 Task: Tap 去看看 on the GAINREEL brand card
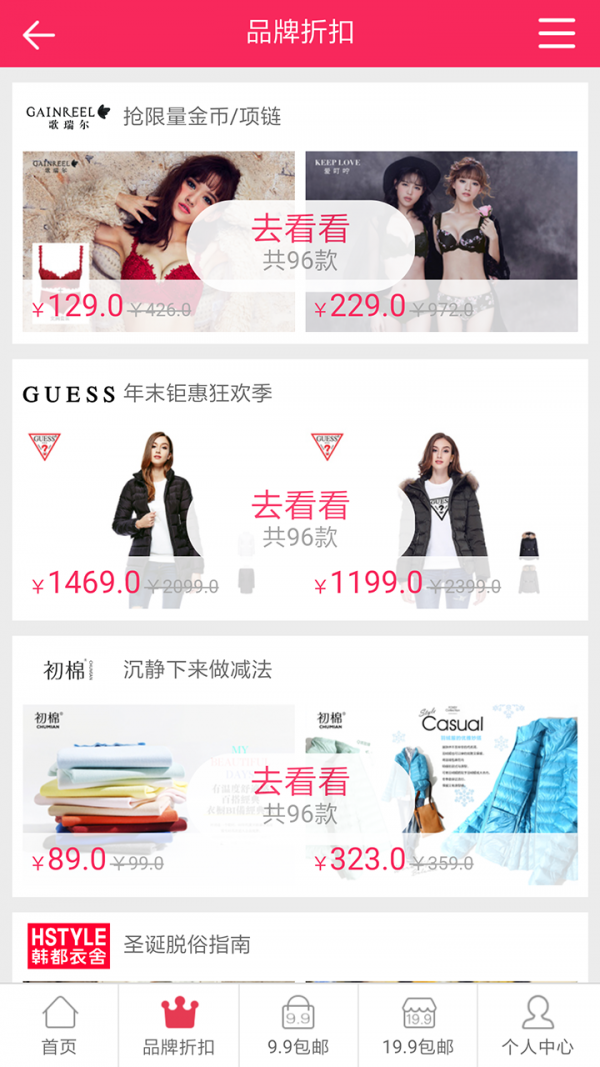click(300, 243)
